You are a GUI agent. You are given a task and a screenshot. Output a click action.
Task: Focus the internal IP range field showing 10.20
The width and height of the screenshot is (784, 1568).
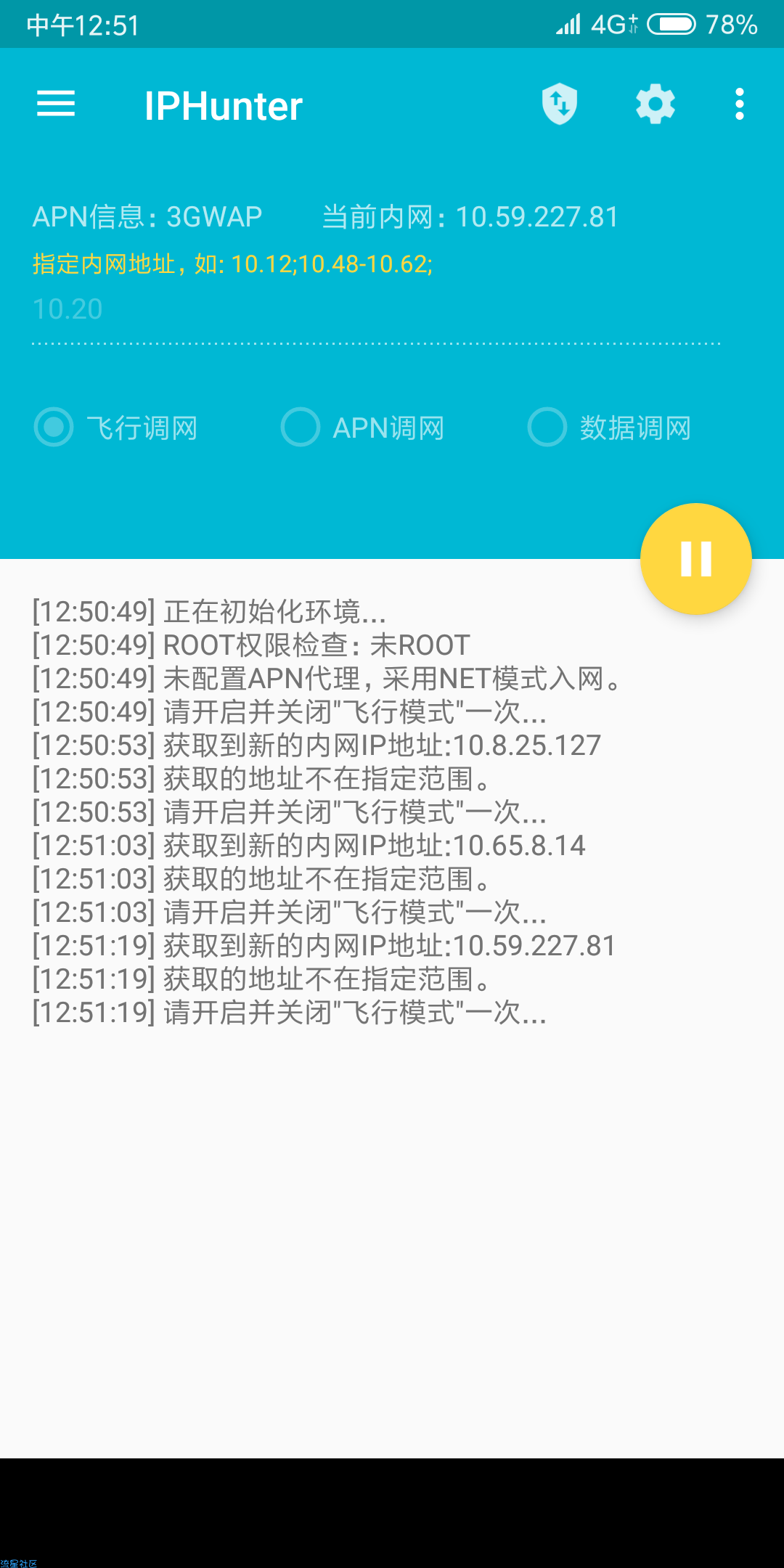point(376,311)
